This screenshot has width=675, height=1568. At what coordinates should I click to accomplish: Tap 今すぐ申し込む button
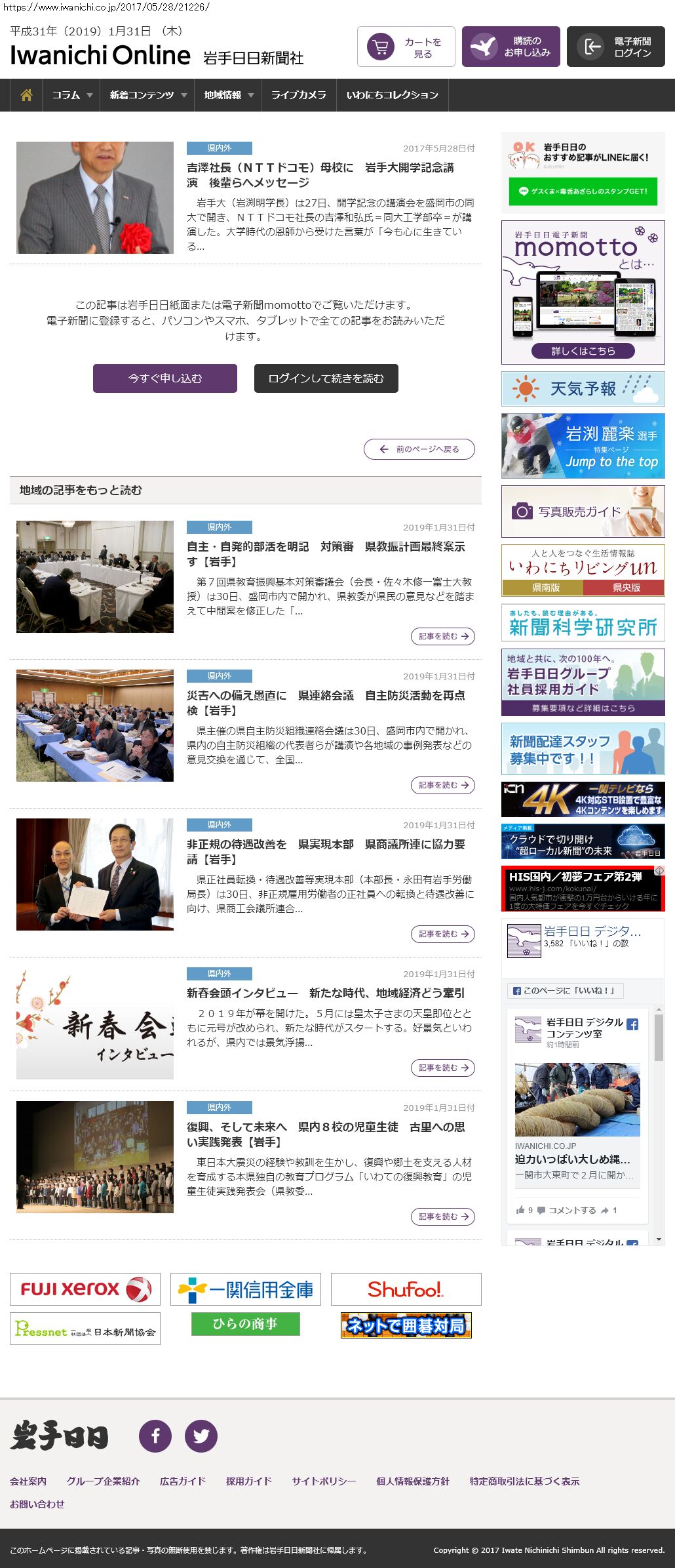coord(165,378)
